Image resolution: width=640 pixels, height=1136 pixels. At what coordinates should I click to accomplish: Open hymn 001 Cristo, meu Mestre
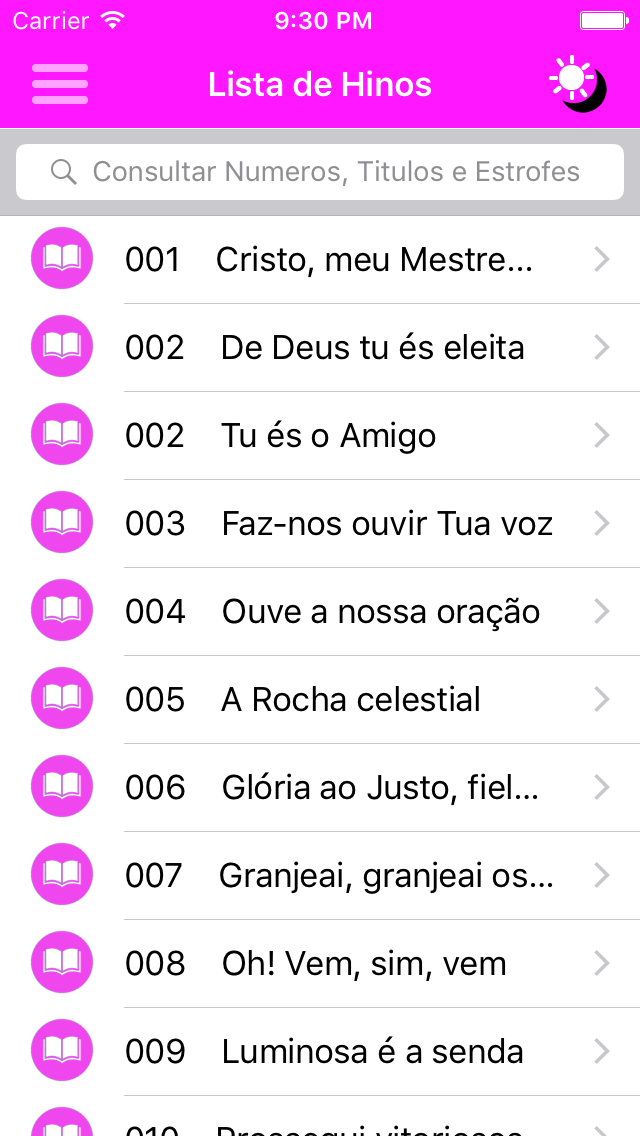[x=320, y=259]
